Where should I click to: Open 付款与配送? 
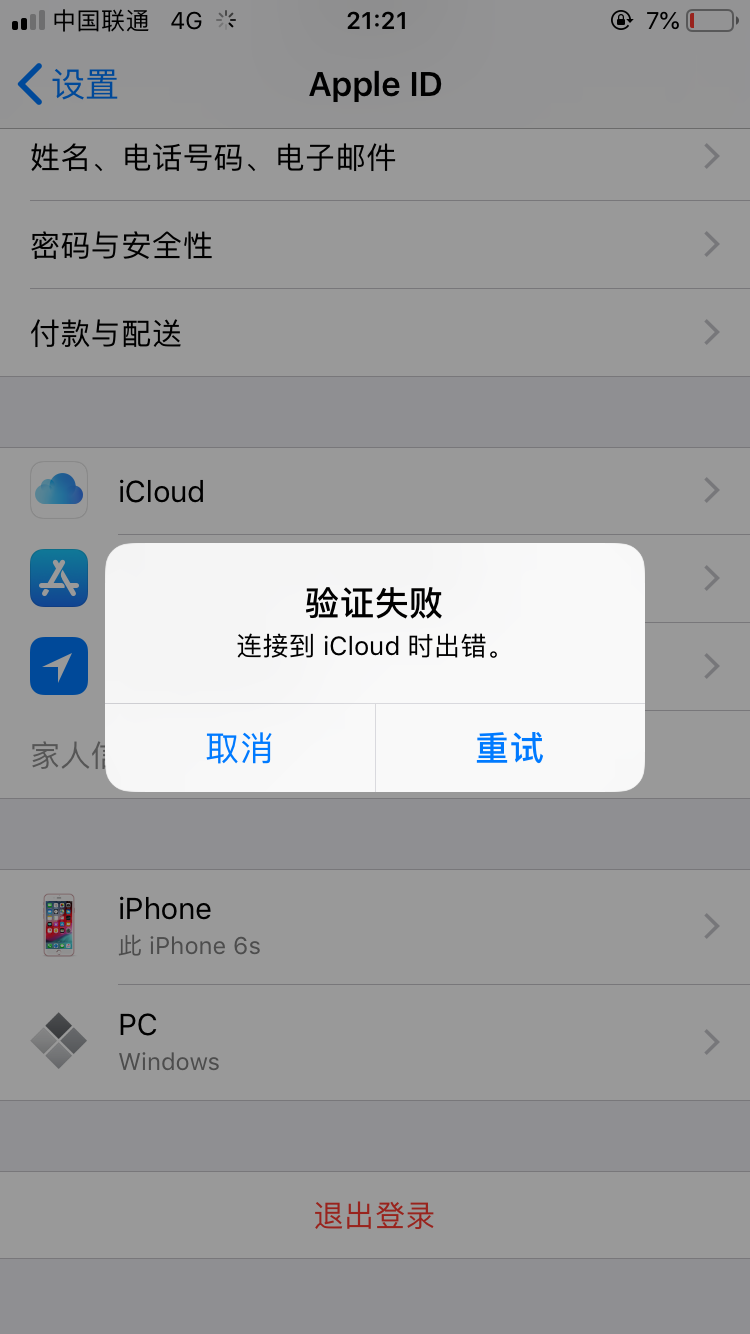pyautogui.click(x=375, y=333)
